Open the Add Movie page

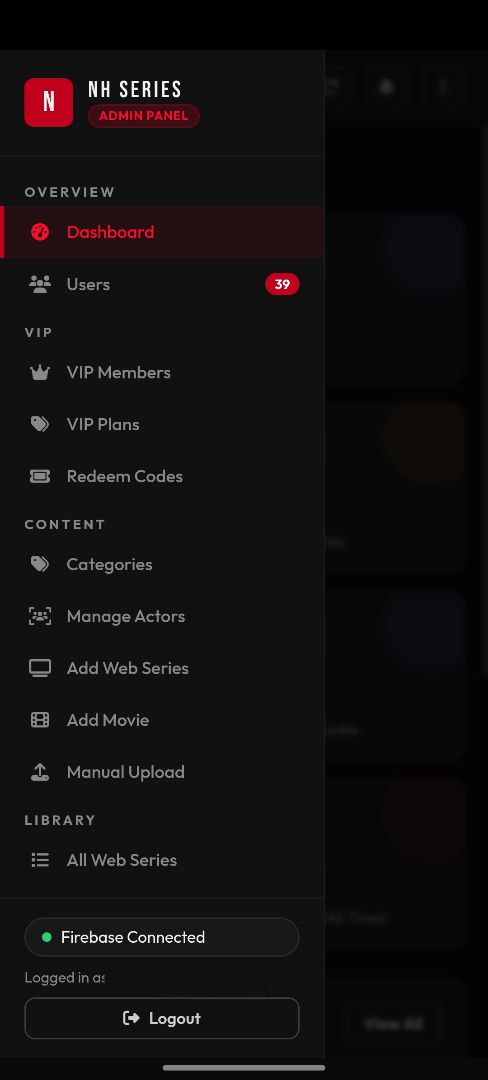(x=162, y=720)
